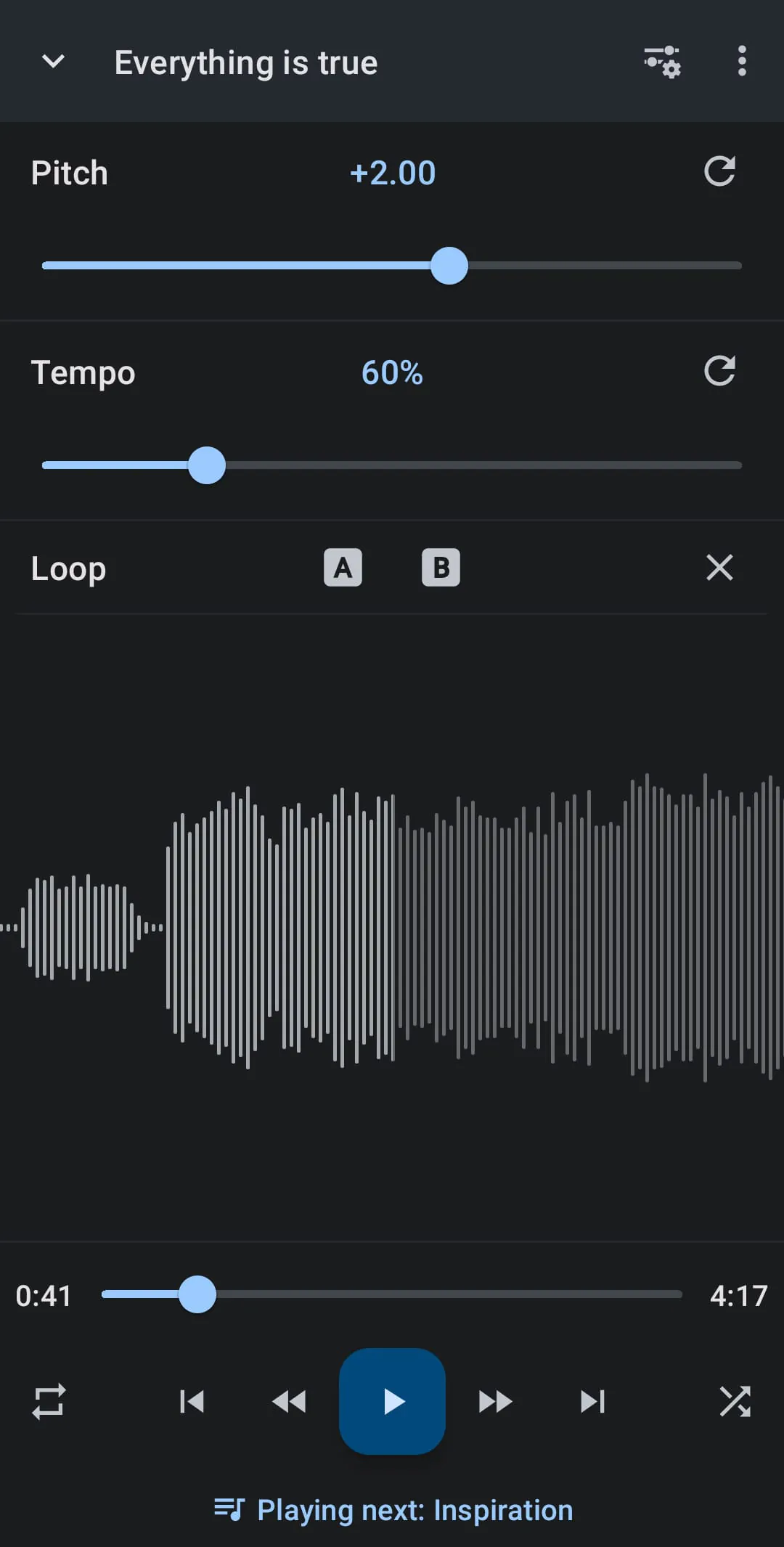The image size is (784, 1547).
Task: Go back to the previous track
Action: [x=192, y=1402]
